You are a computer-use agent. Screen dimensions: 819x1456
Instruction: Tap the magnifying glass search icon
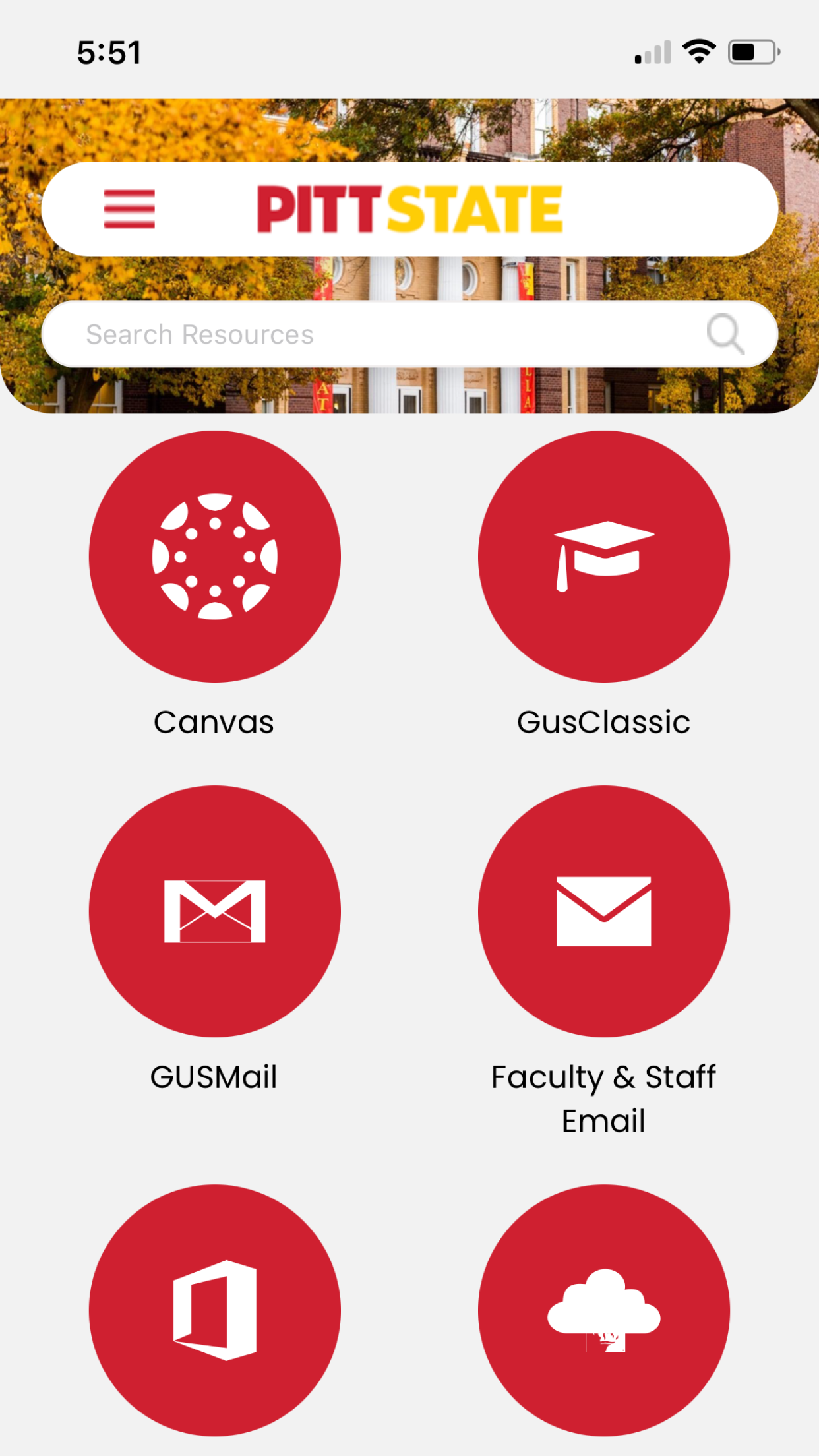tap(725, 334)
